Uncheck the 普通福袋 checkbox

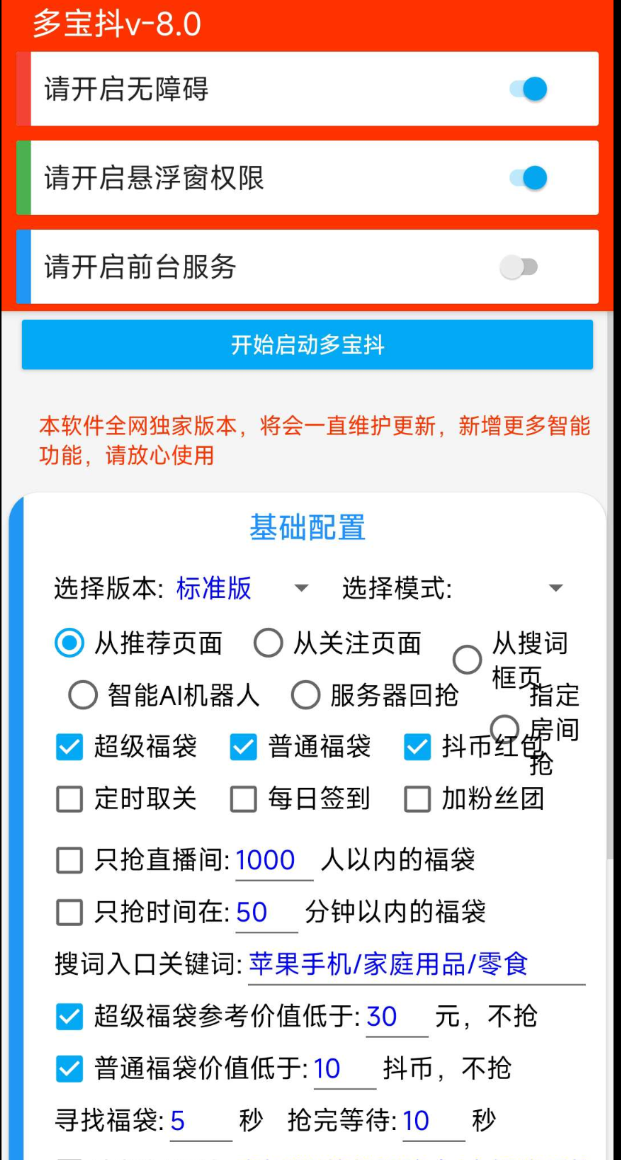(244, 746)
